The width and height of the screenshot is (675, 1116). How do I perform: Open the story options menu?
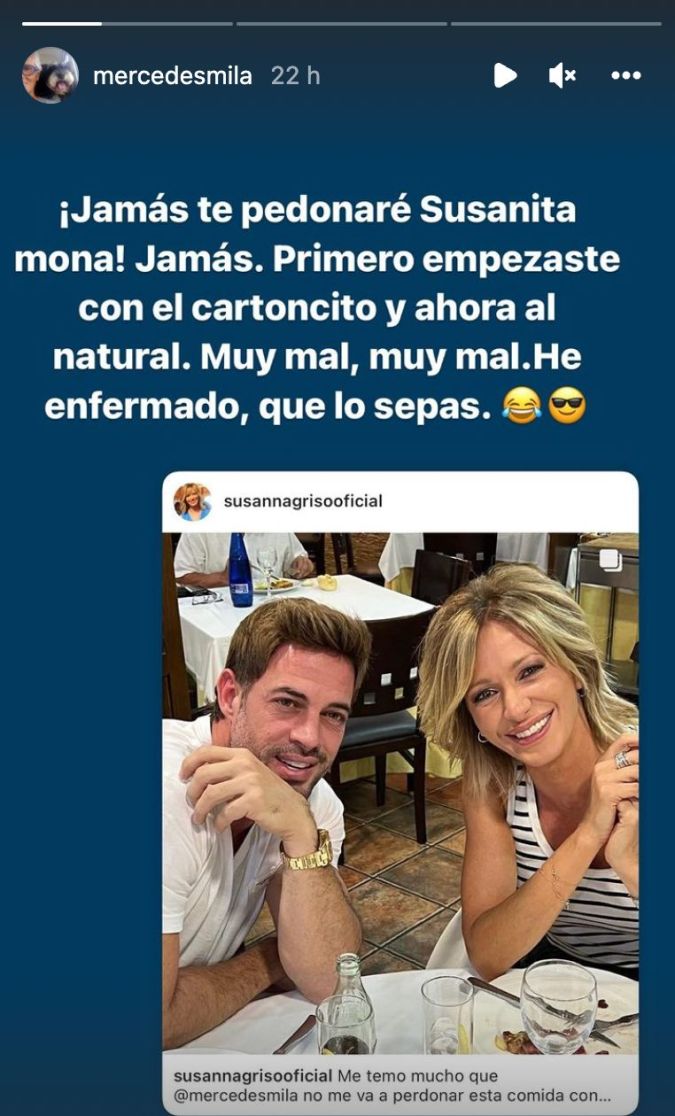pos(625,75)
